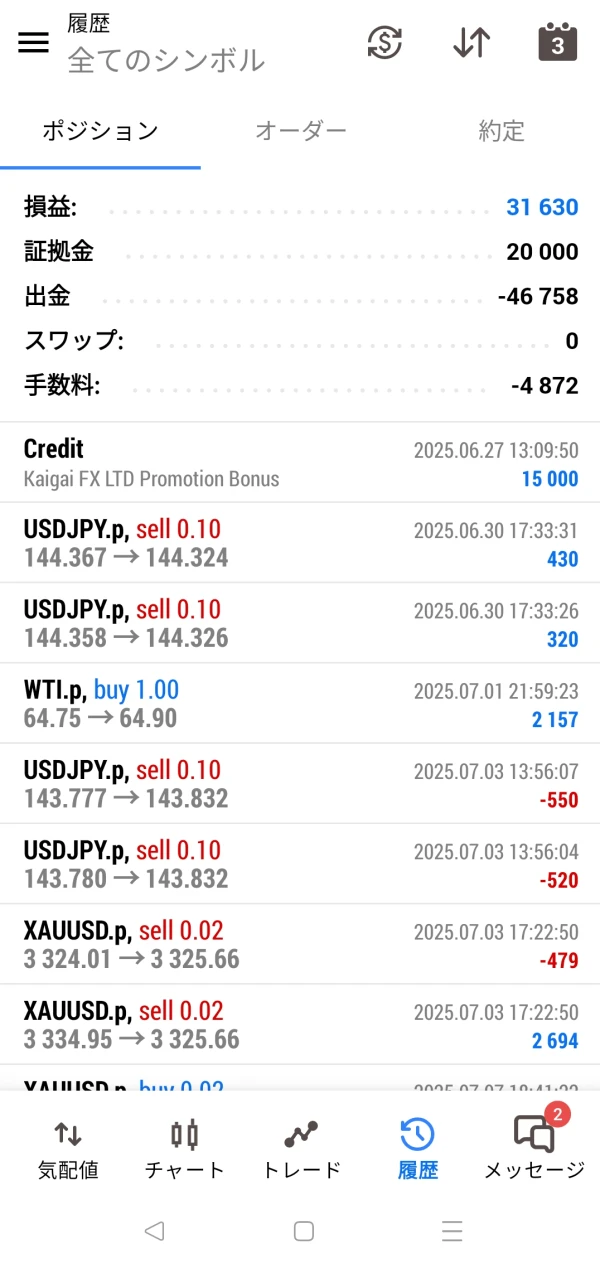Switch to the 約定 tab
Image resolution: width=600 pixels, height=1268 pixels.
[501, 131]
